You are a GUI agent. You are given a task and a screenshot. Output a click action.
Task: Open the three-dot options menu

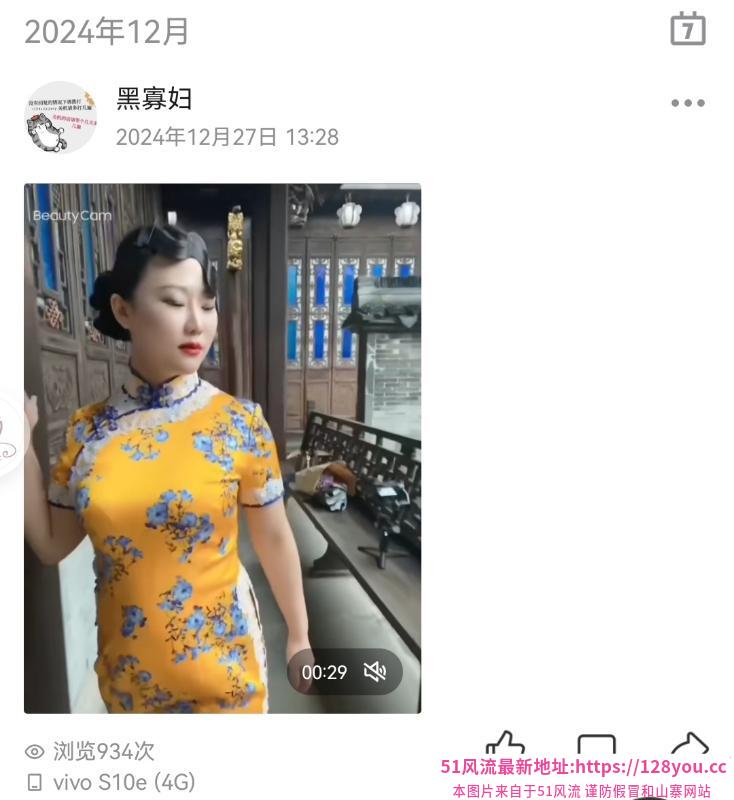688,101
